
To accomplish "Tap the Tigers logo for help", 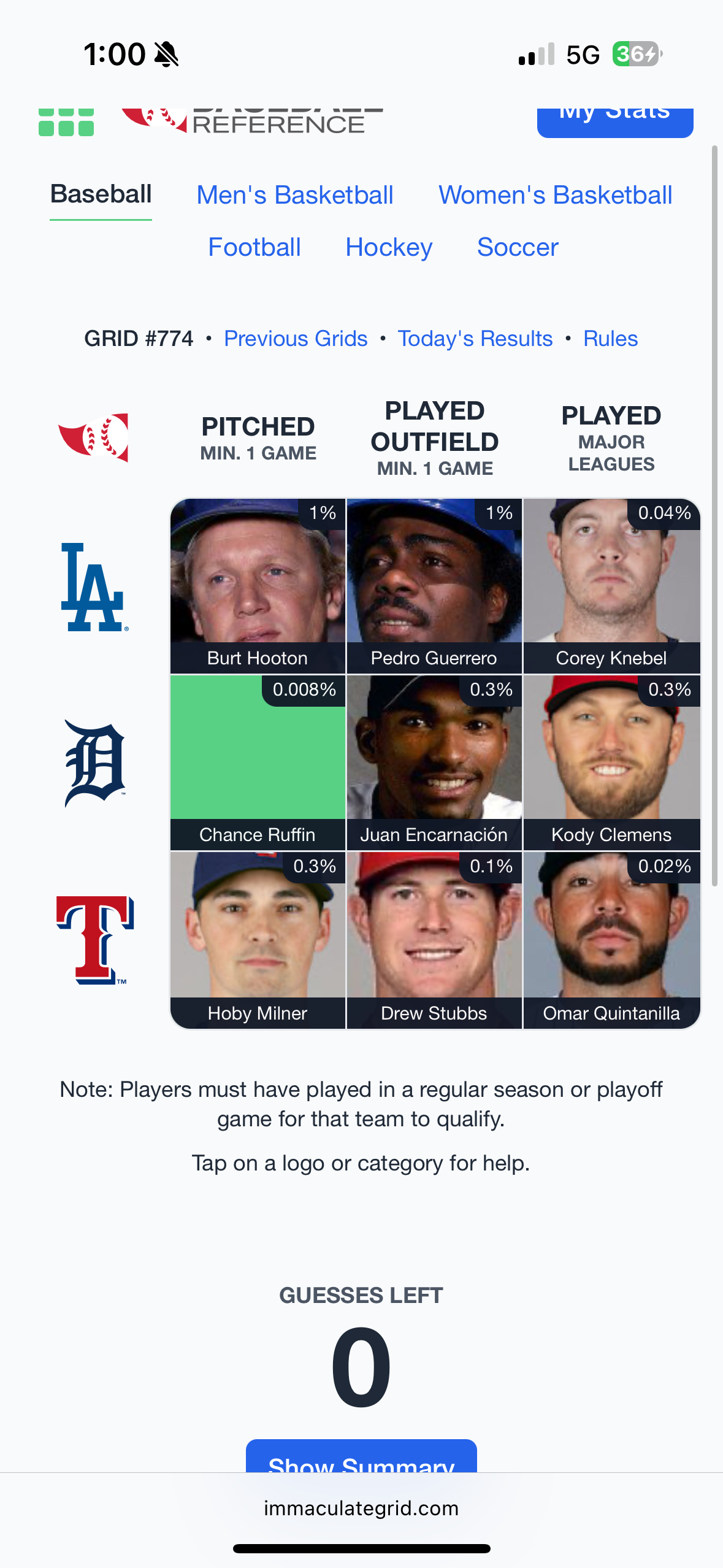I will (95, 763).
